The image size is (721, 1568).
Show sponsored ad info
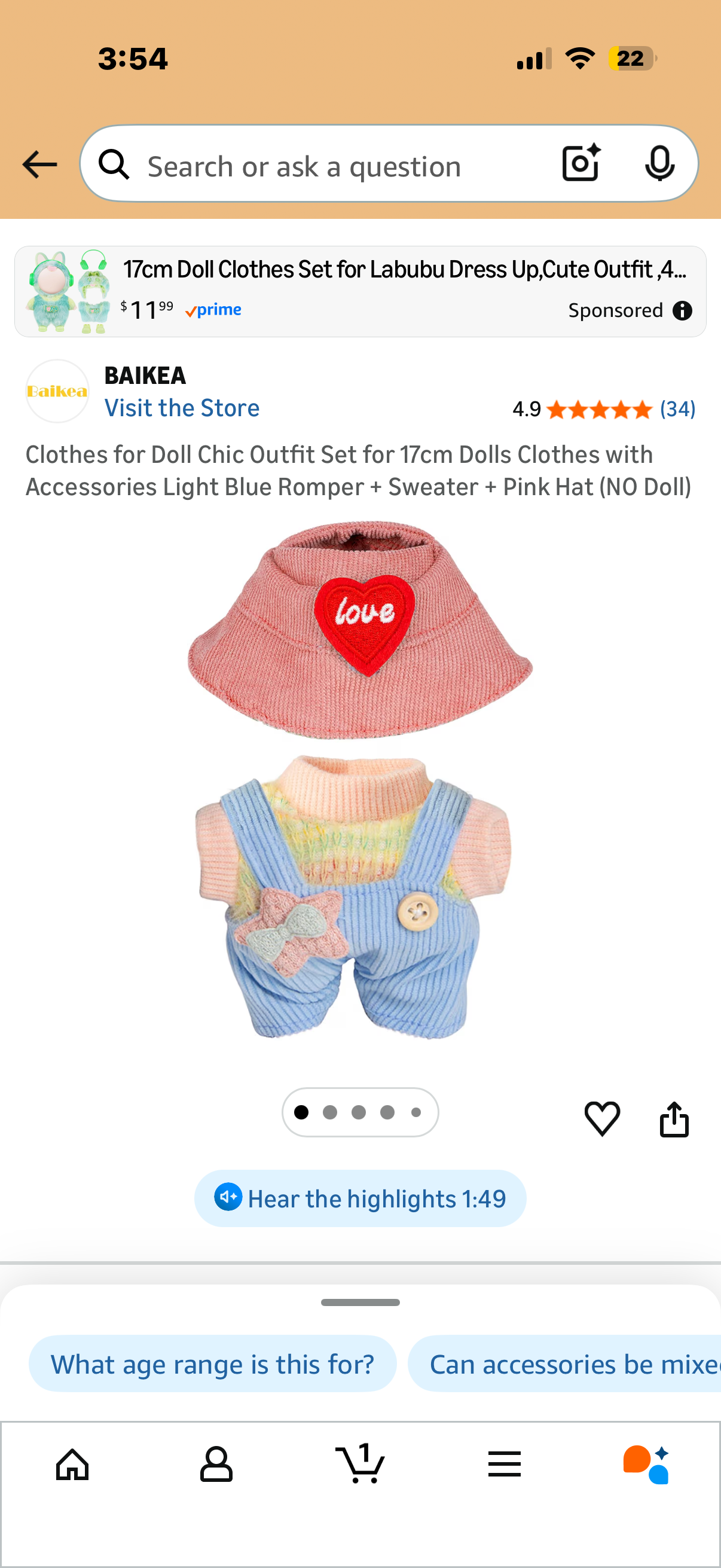click(x=682, y=310)
